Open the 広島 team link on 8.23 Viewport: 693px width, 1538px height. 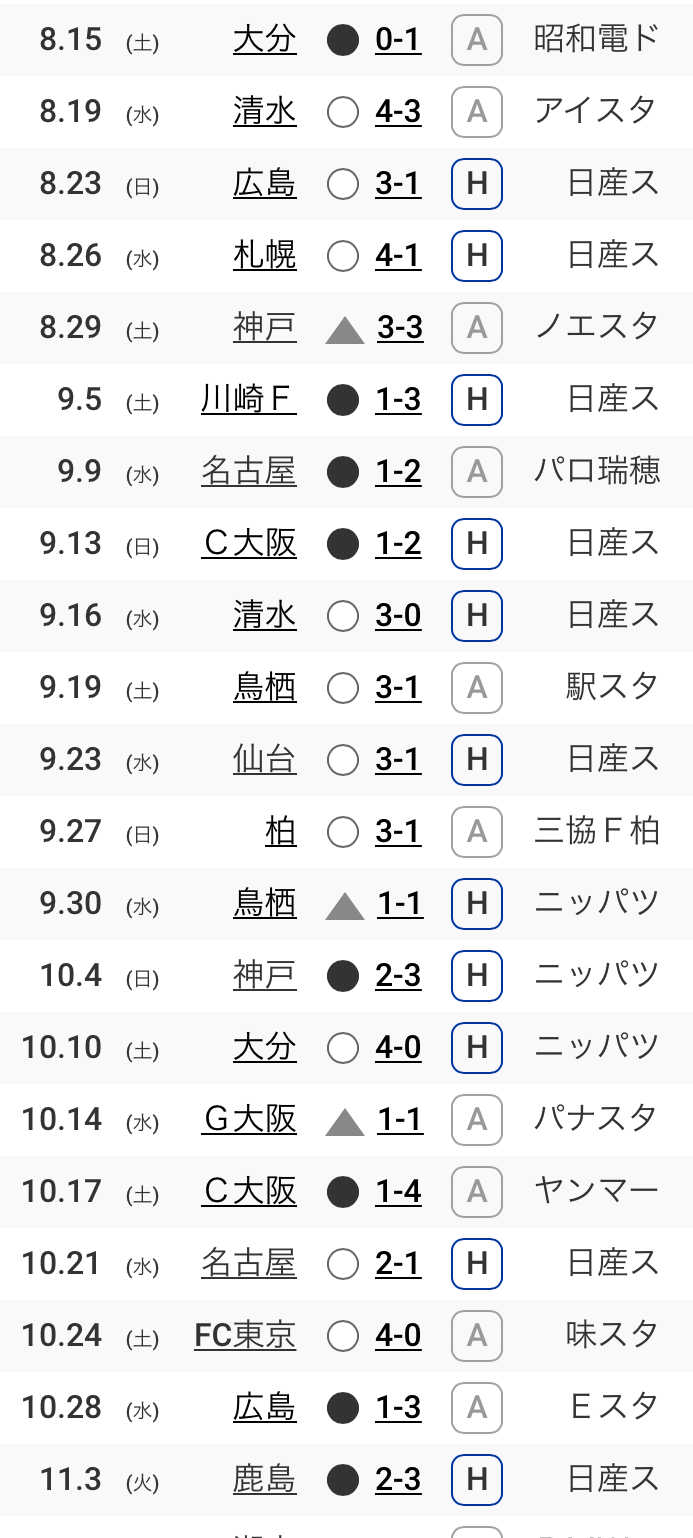pyautogui.click(x=265, y=184)
